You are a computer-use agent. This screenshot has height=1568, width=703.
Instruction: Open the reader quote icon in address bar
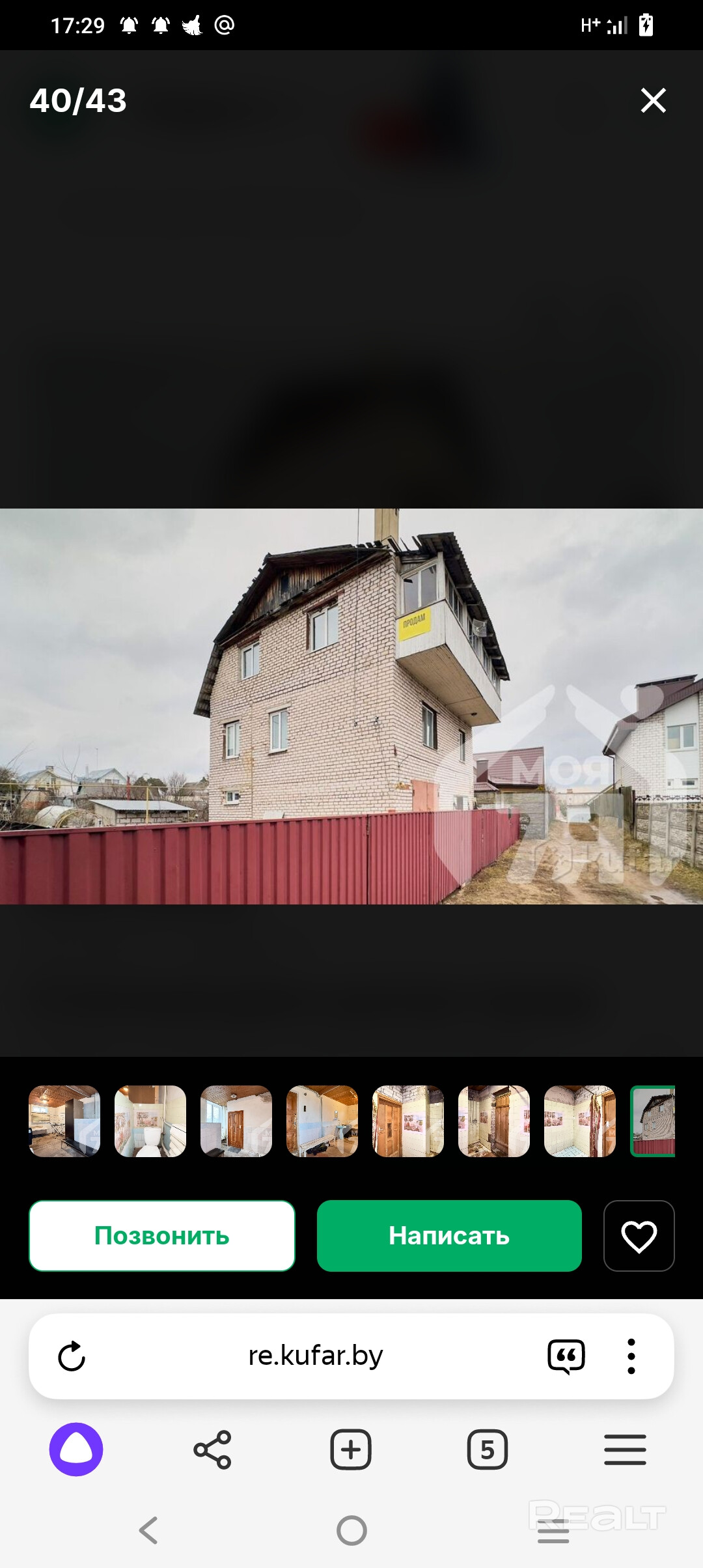(566, 1356)
